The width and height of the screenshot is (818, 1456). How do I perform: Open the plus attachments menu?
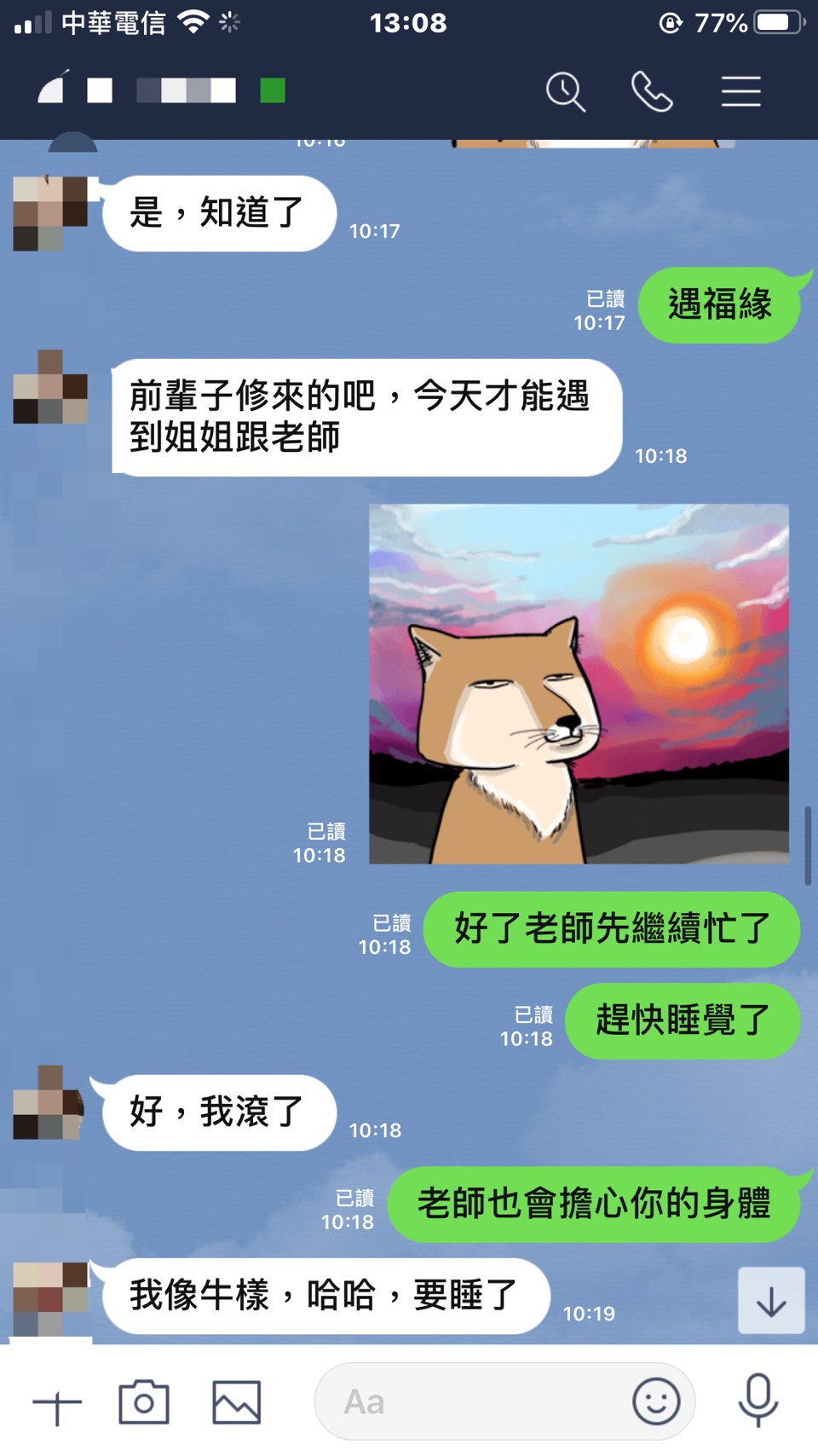pos(57,1403)
